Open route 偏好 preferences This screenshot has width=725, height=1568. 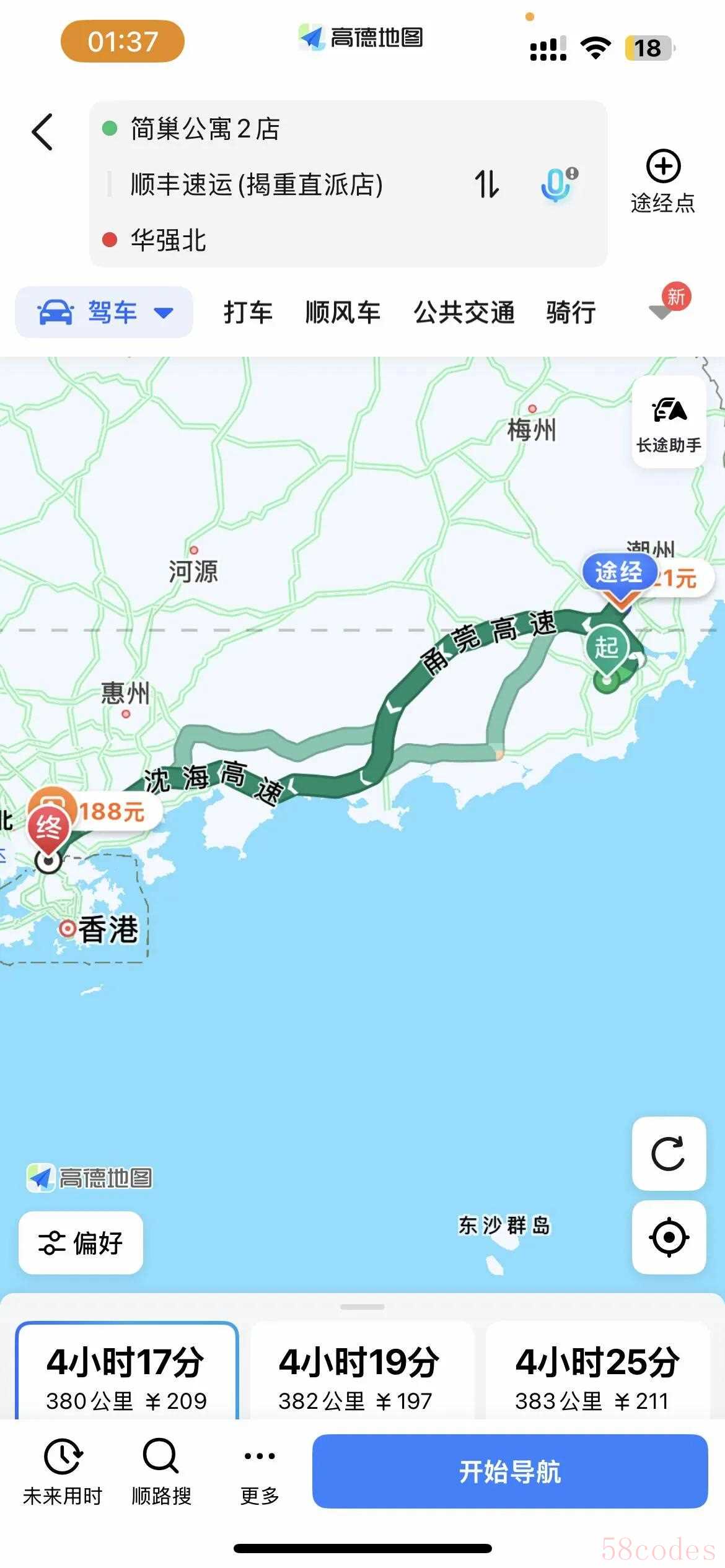click(81, 1242)
